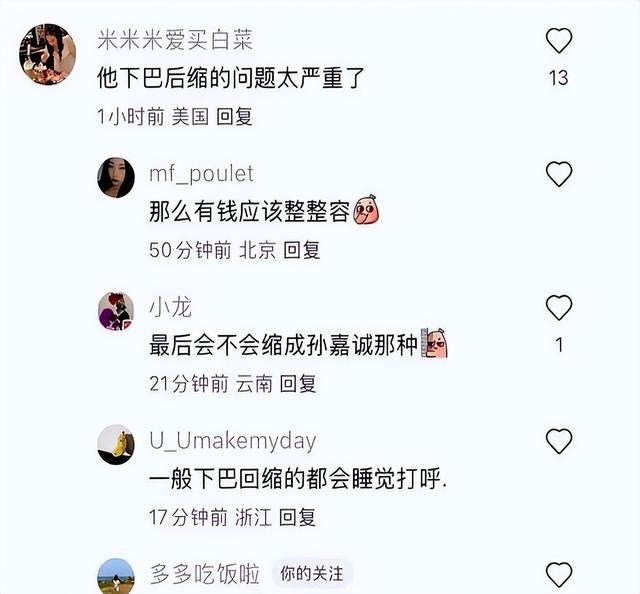Reply to 米米米爱买白菜's comment
The image size is (640, 594).
click(235, 116)
